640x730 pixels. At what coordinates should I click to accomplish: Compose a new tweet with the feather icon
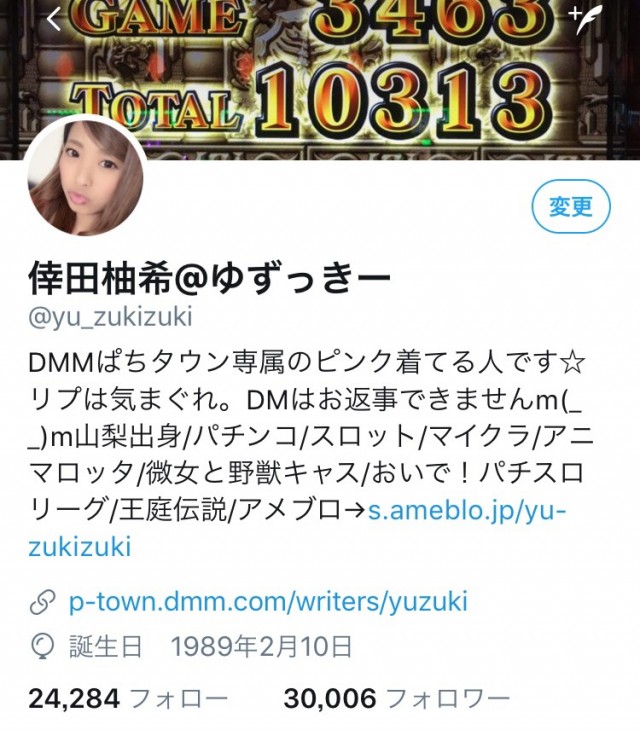[x=584, y=20]
